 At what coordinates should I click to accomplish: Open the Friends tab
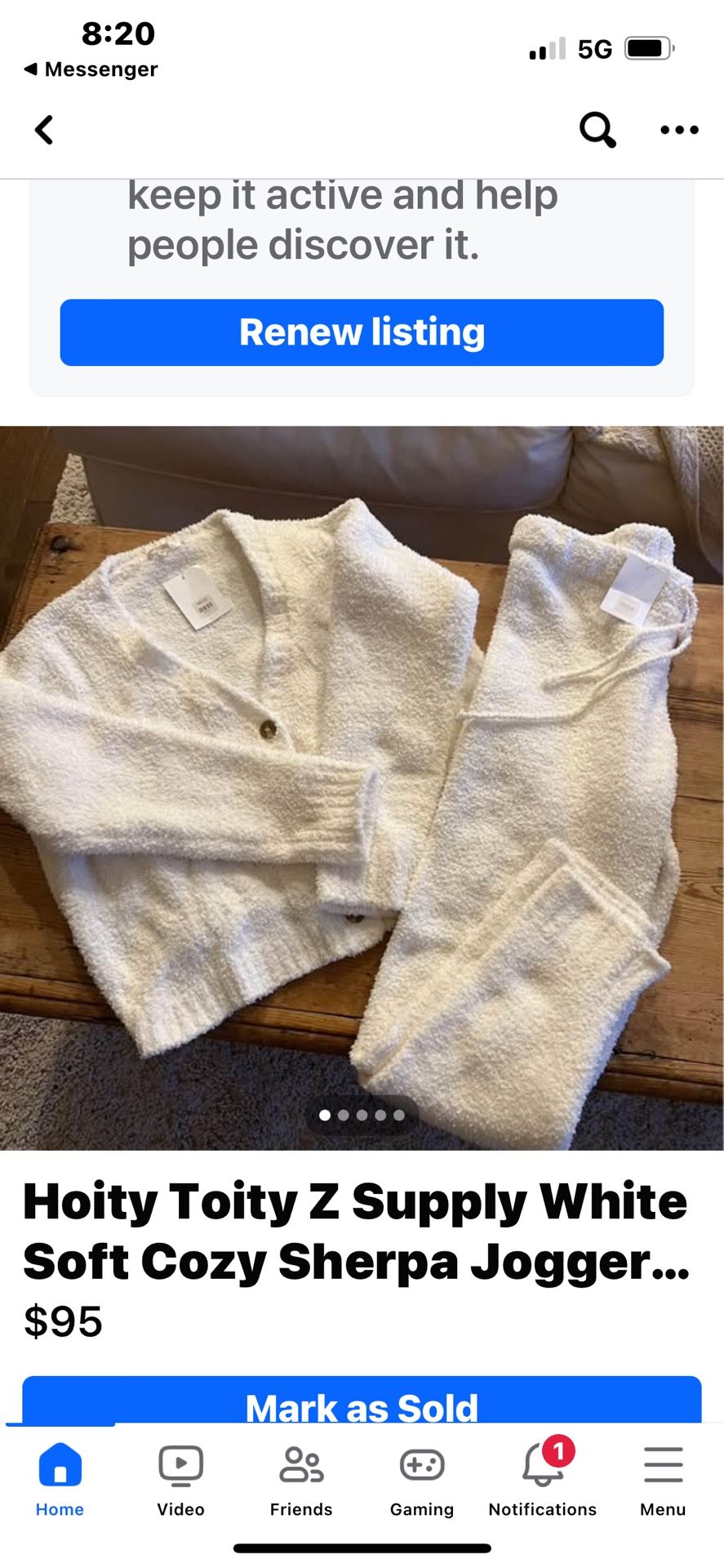coord(301,1480)
